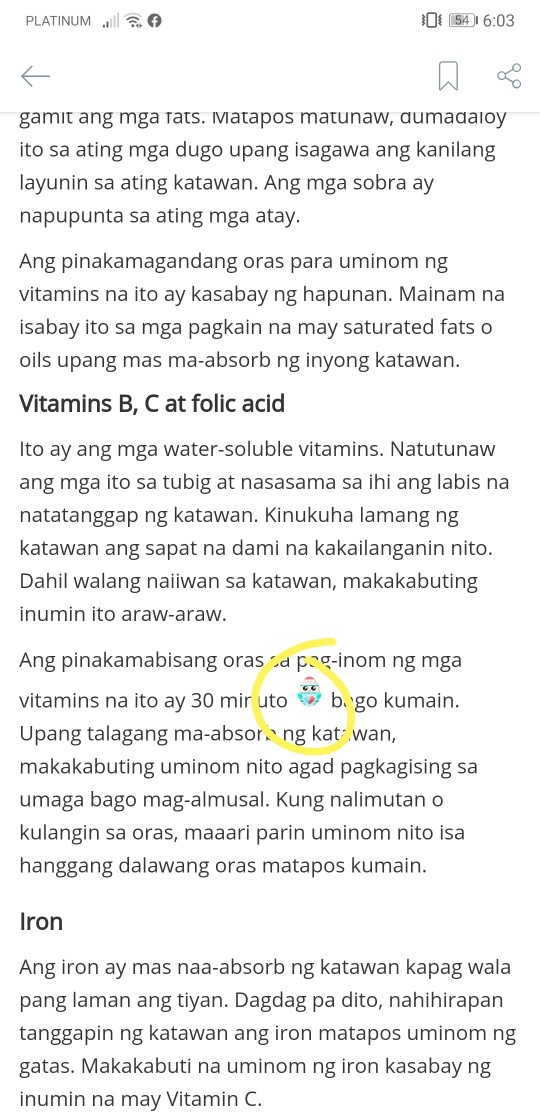Screen dimensions: 540x1120
Task: Go back using the arrow icon
Action: tap(35, 76)
